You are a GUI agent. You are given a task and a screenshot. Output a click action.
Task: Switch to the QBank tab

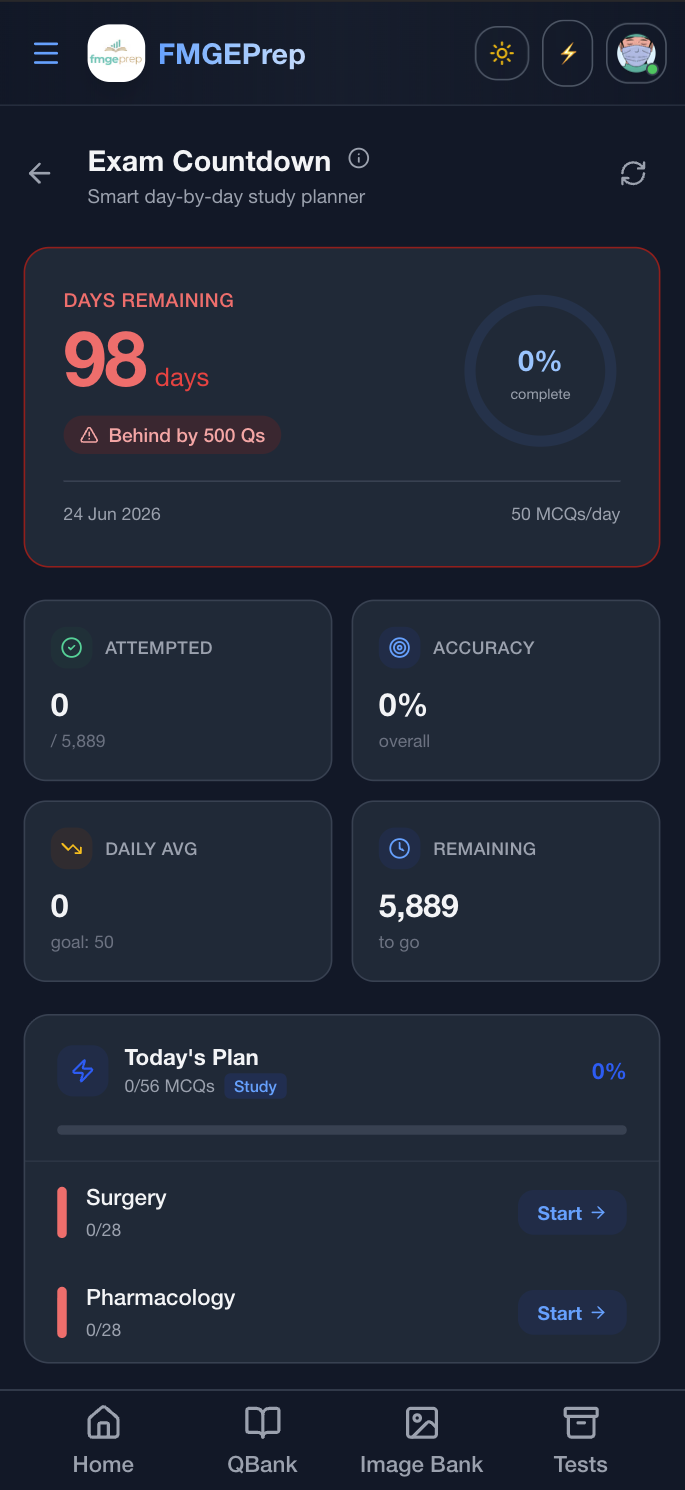262,1439
